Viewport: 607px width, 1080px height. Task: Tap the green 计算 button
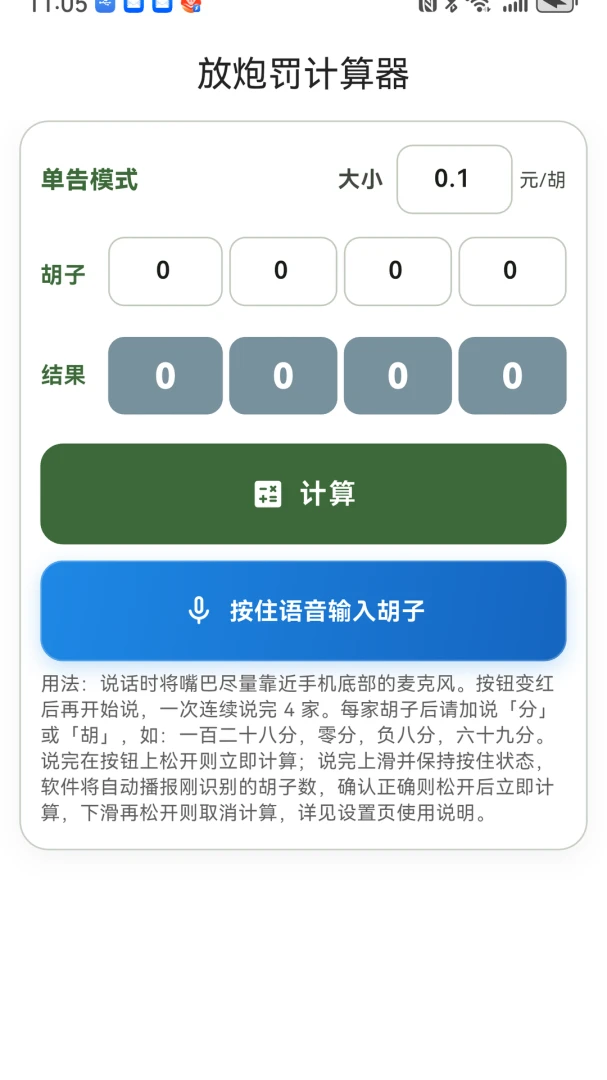click(303, 494)
